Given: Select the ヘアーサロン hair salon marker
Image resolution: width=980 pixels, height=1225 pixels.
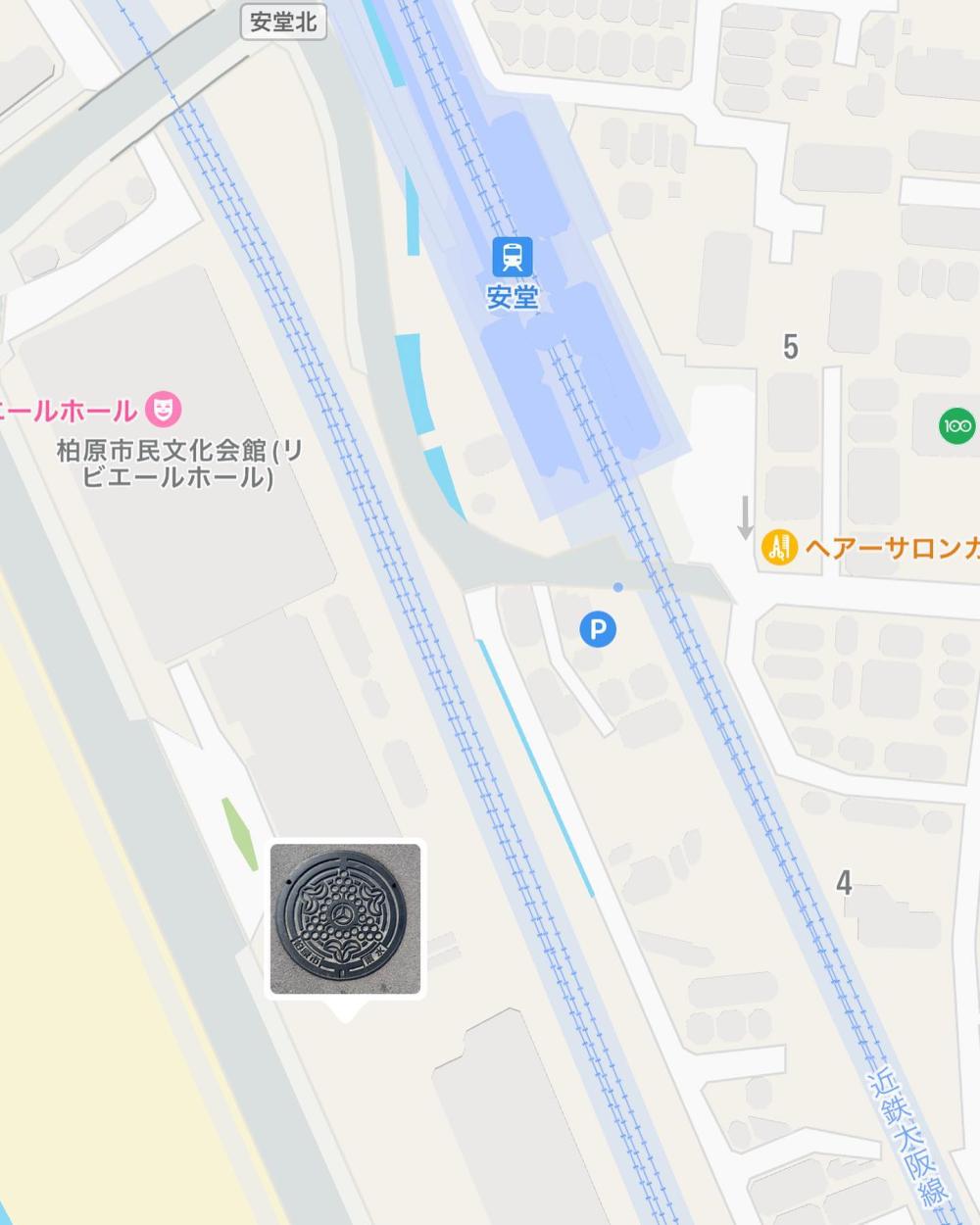Looking at the screenshot, I should tap(779, 547).
